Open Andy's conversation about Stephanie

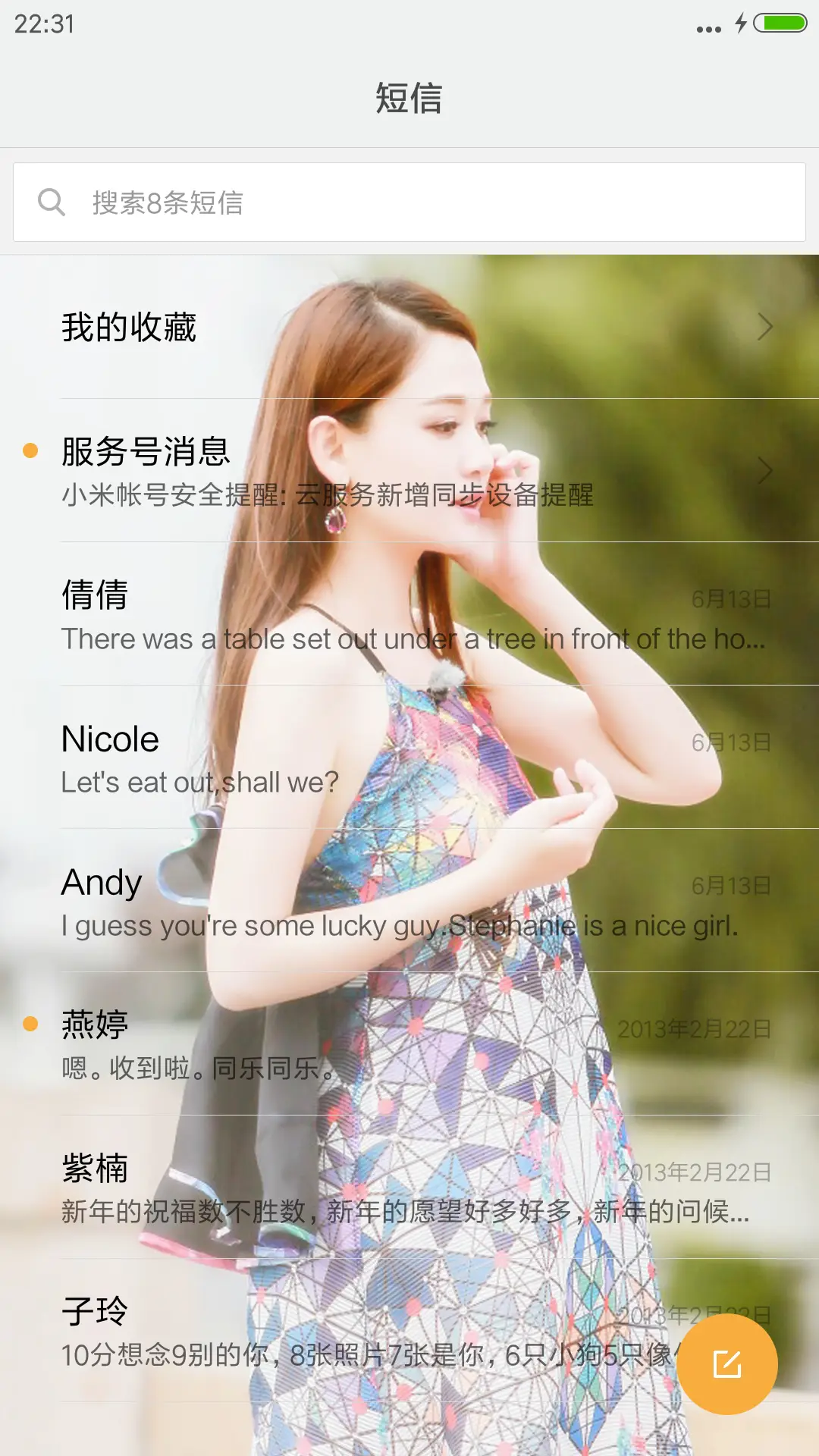[303, 902]
